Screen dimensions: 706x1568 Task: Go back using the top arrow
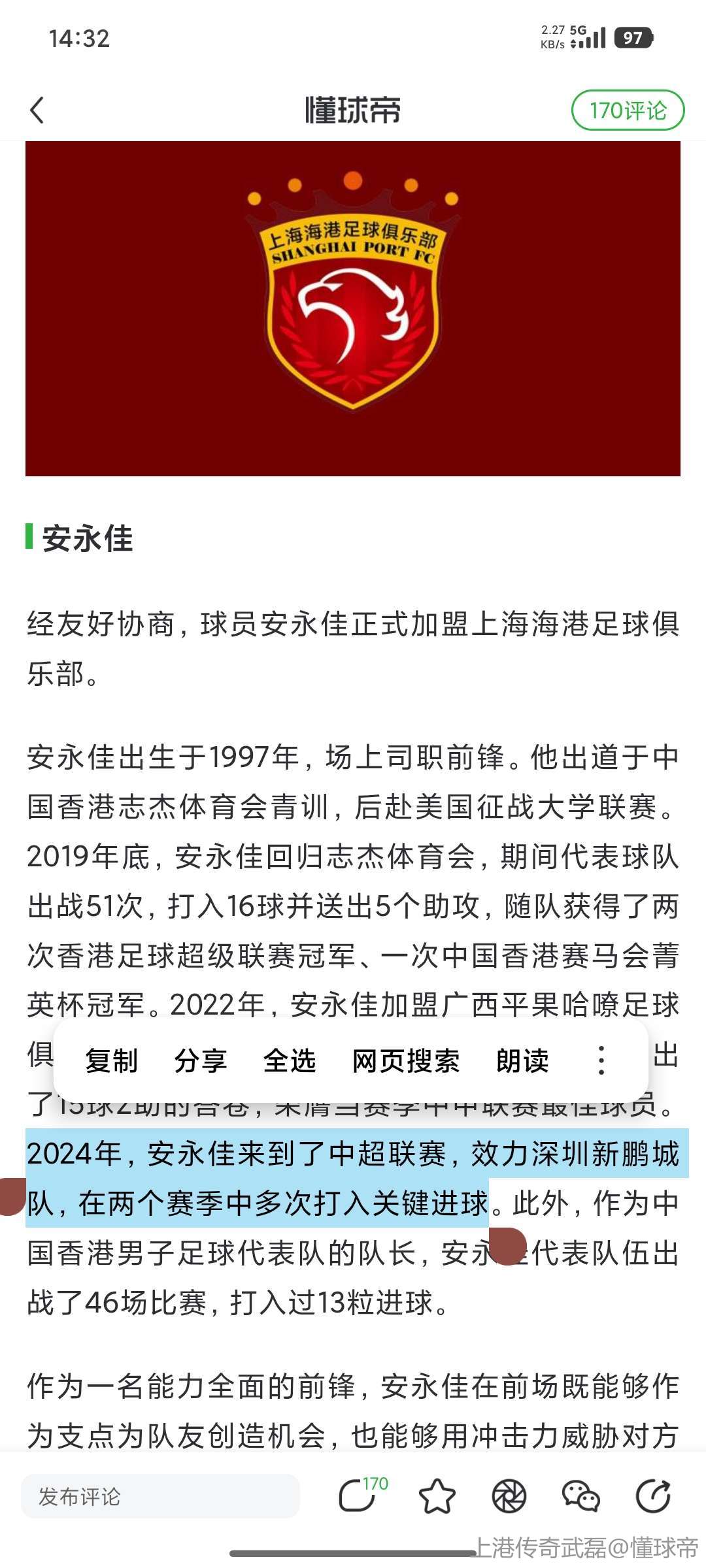coord(37,110)
